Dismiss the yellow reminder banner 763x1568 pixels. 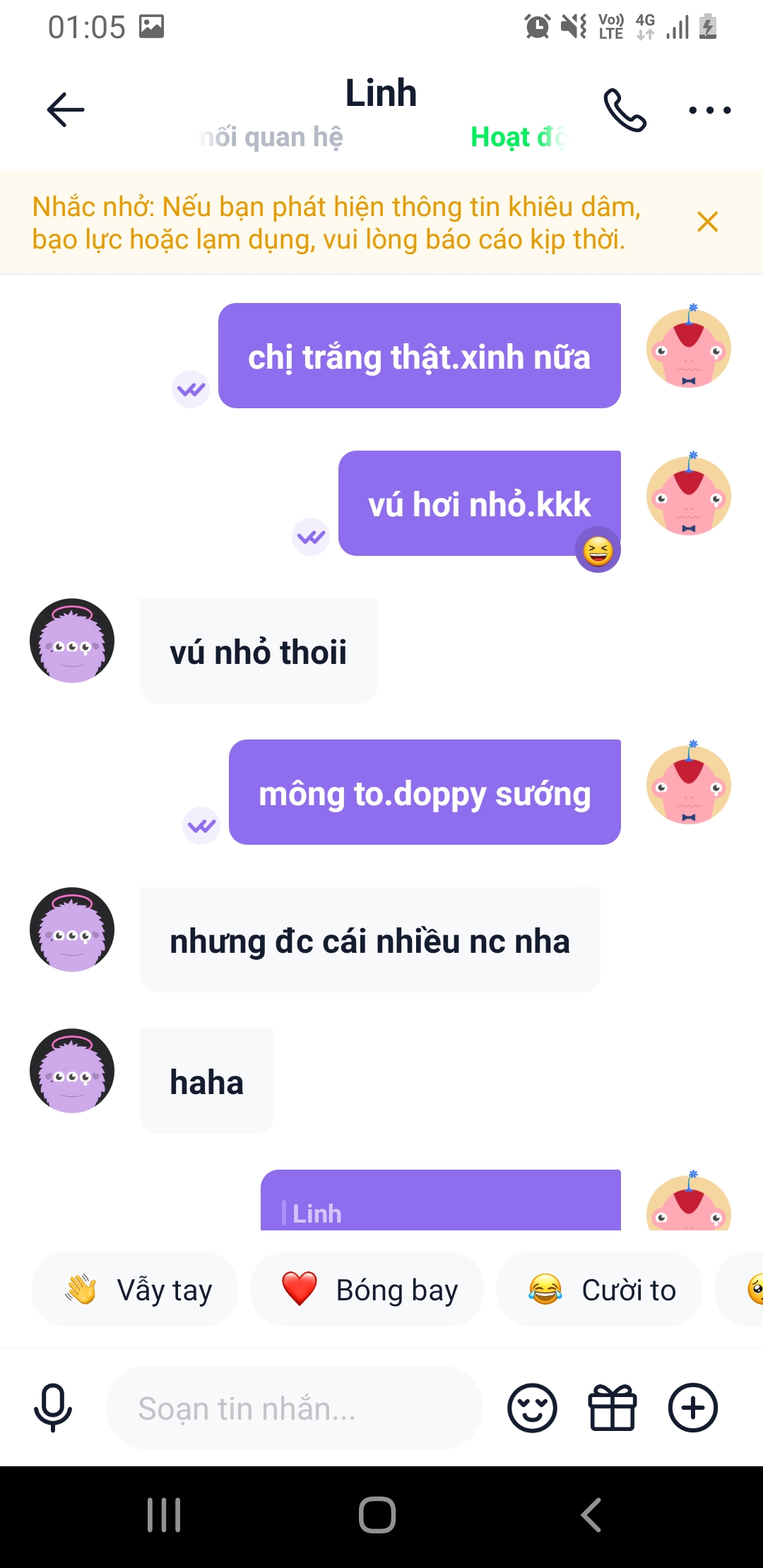(707, 222)
